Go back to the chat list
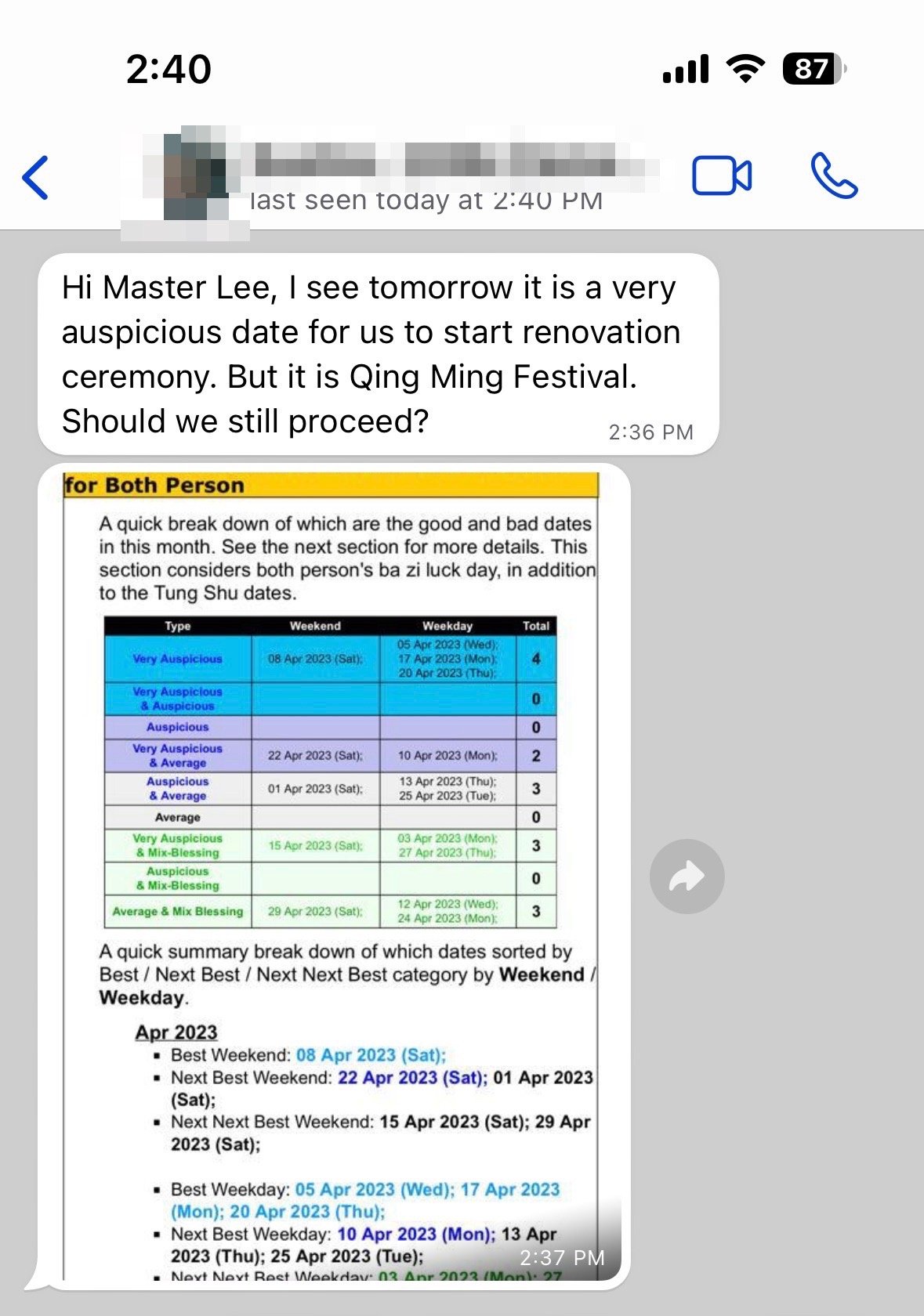924x1316 pixels. [36, 177]
